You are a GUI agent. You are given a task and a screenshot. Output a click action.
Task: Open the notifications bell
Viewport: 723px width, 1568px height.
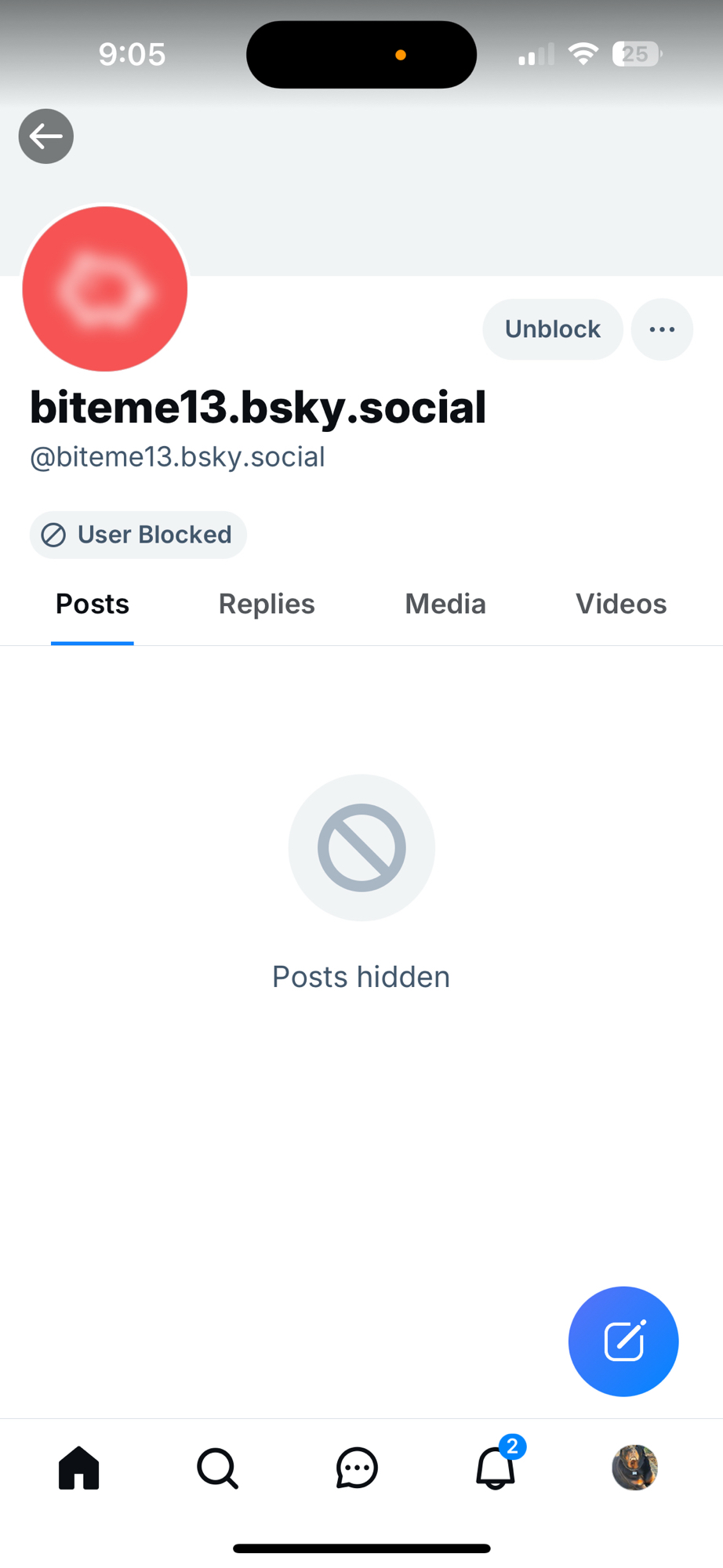tap(496, 1468)
